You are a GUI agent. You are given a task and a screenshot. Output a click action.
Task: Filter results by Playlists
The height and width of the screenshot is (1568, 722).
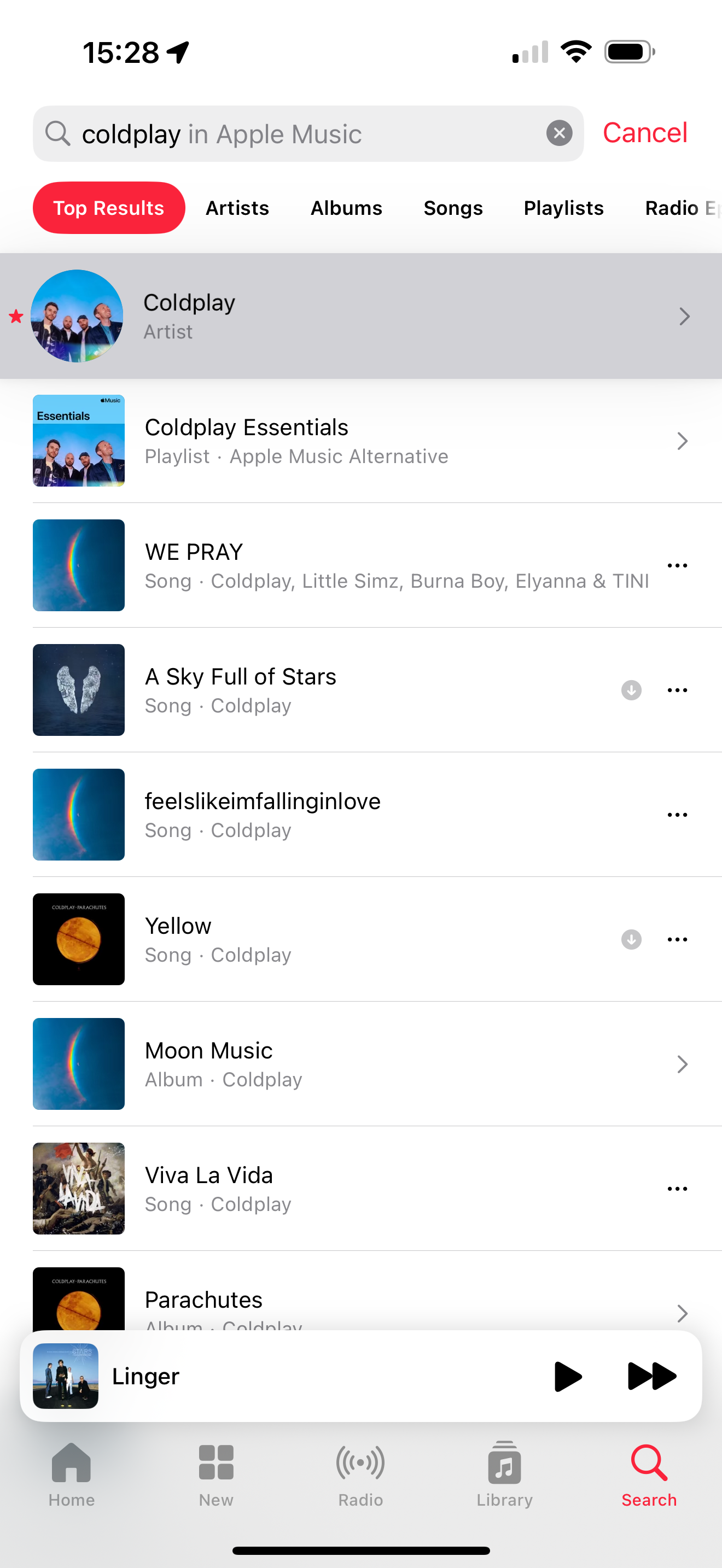[563, 208]
